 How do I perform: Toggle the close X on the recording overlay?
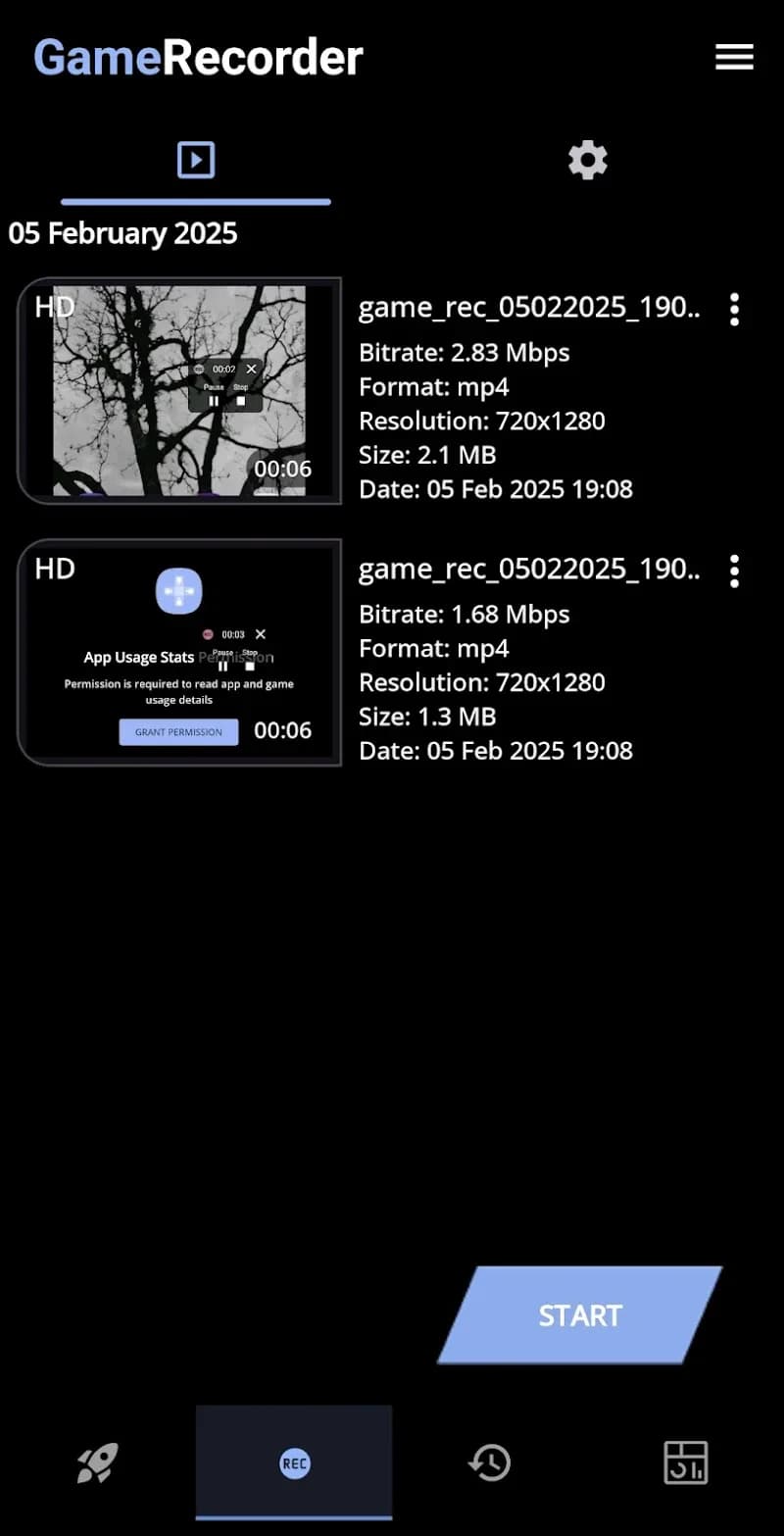coord(251,370)
